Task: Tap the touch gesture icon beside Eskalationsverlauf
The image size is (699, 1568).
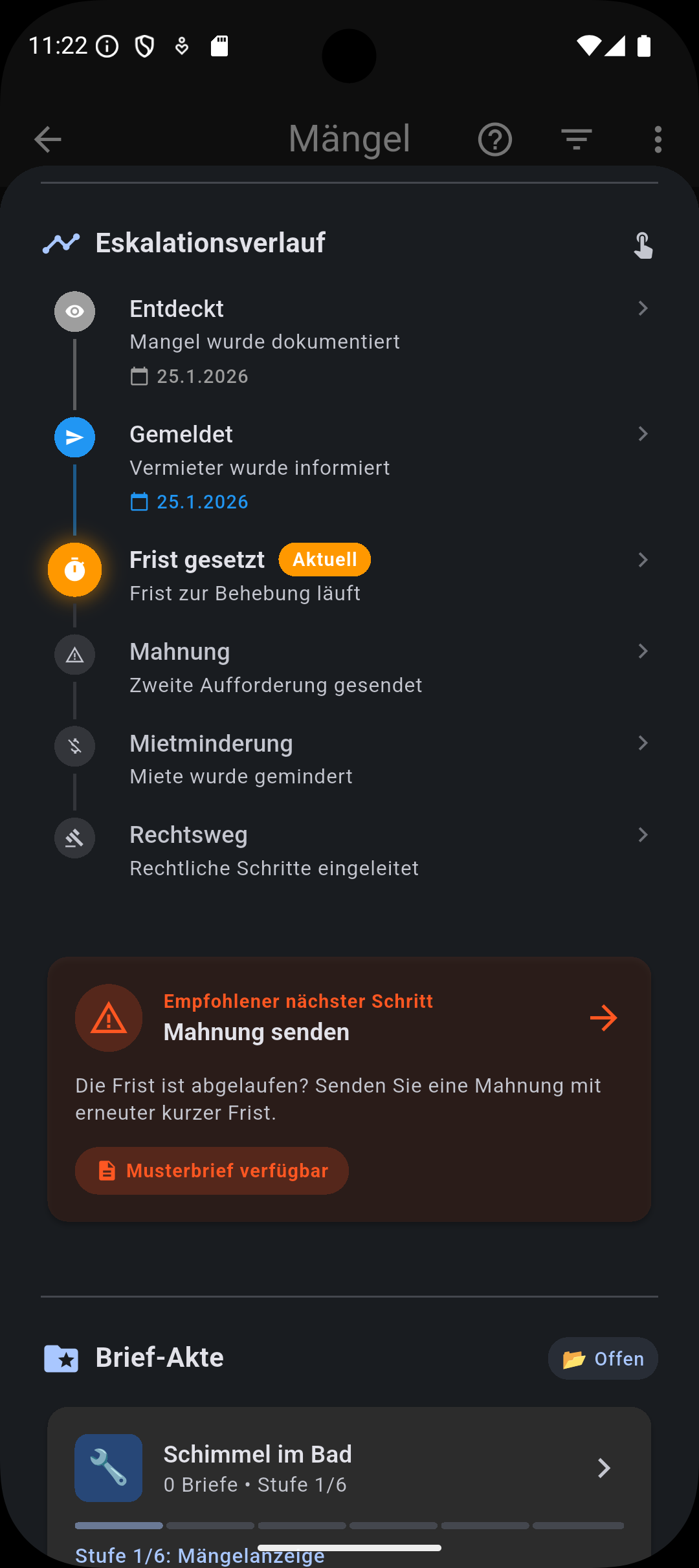Action: tap(643, 245)
